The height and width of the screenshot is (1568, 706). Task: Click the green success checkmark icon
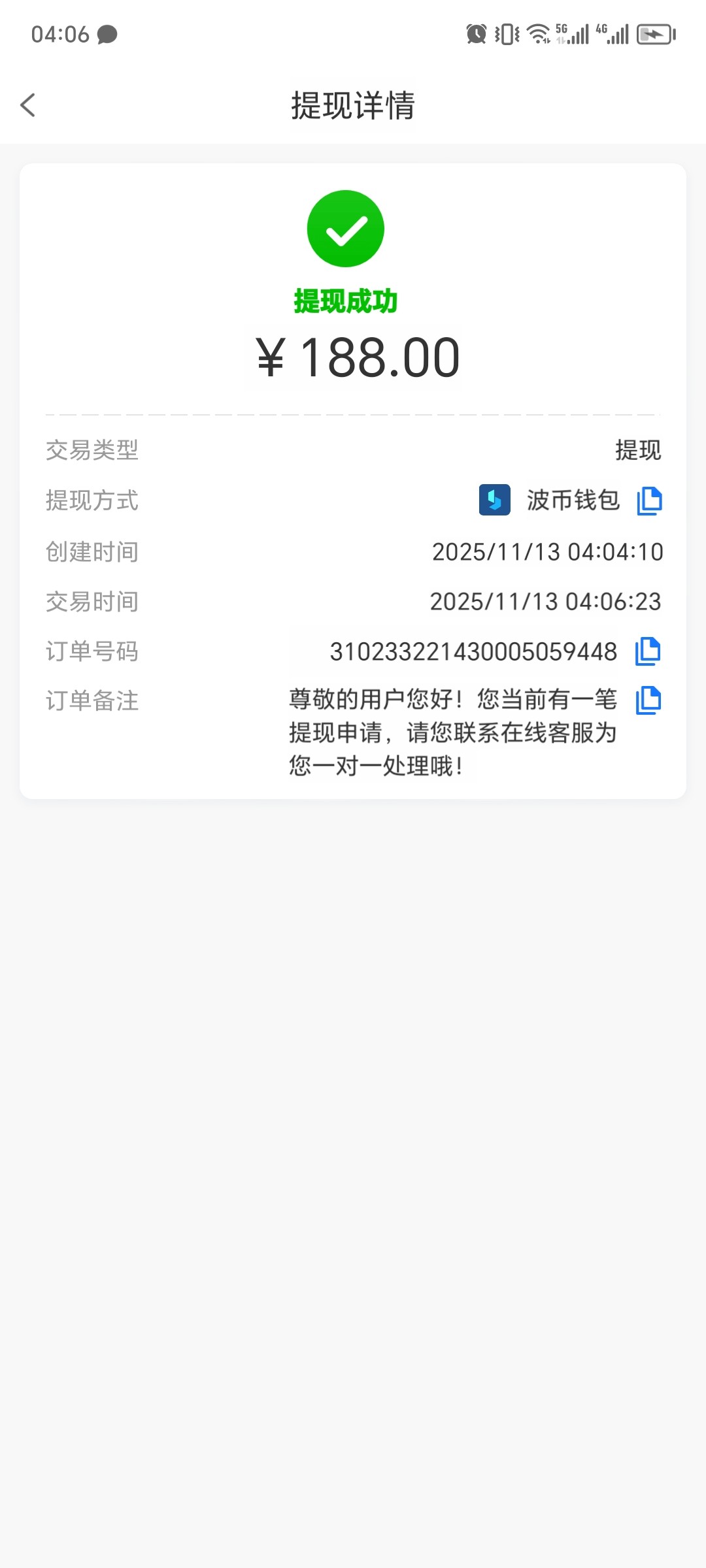[346, 229]
